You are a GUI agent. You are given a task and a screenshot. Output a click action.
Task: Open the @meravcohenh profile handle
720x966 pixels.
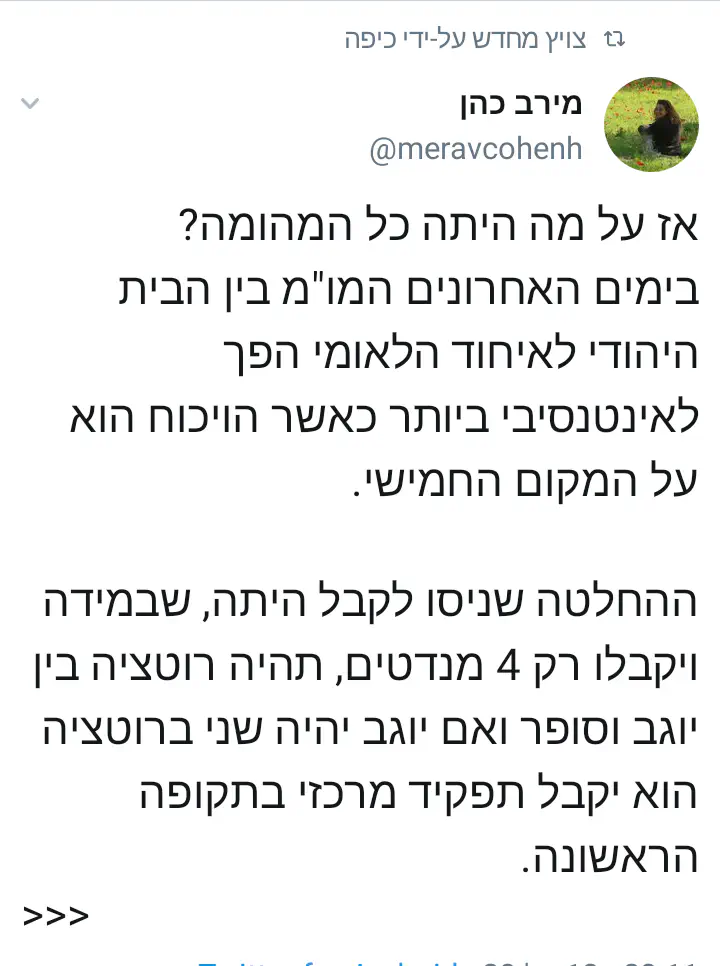click(476, 150)
